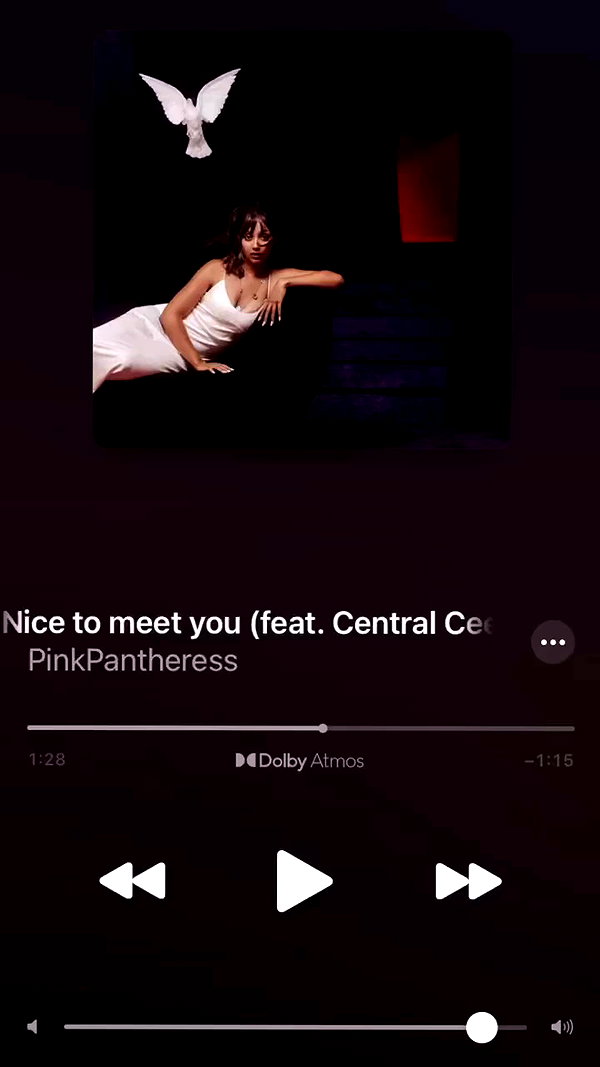This screenshot has height=1067, width=600.
Task: Resume playback with the play button
Action: click(303, 881)
